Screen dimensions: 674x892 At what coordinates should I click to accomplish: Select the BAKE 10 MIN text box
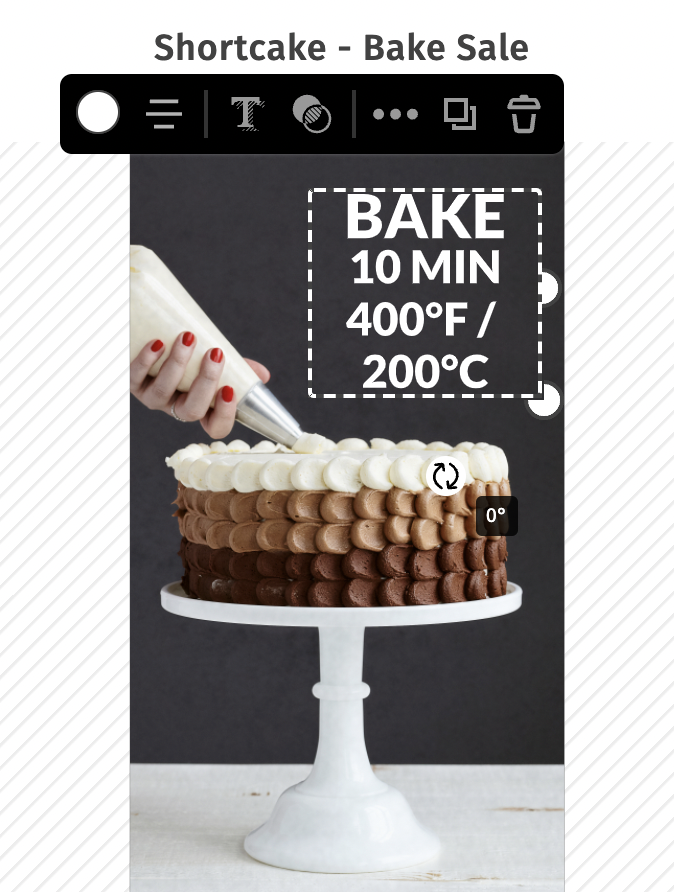pos(424,292)
